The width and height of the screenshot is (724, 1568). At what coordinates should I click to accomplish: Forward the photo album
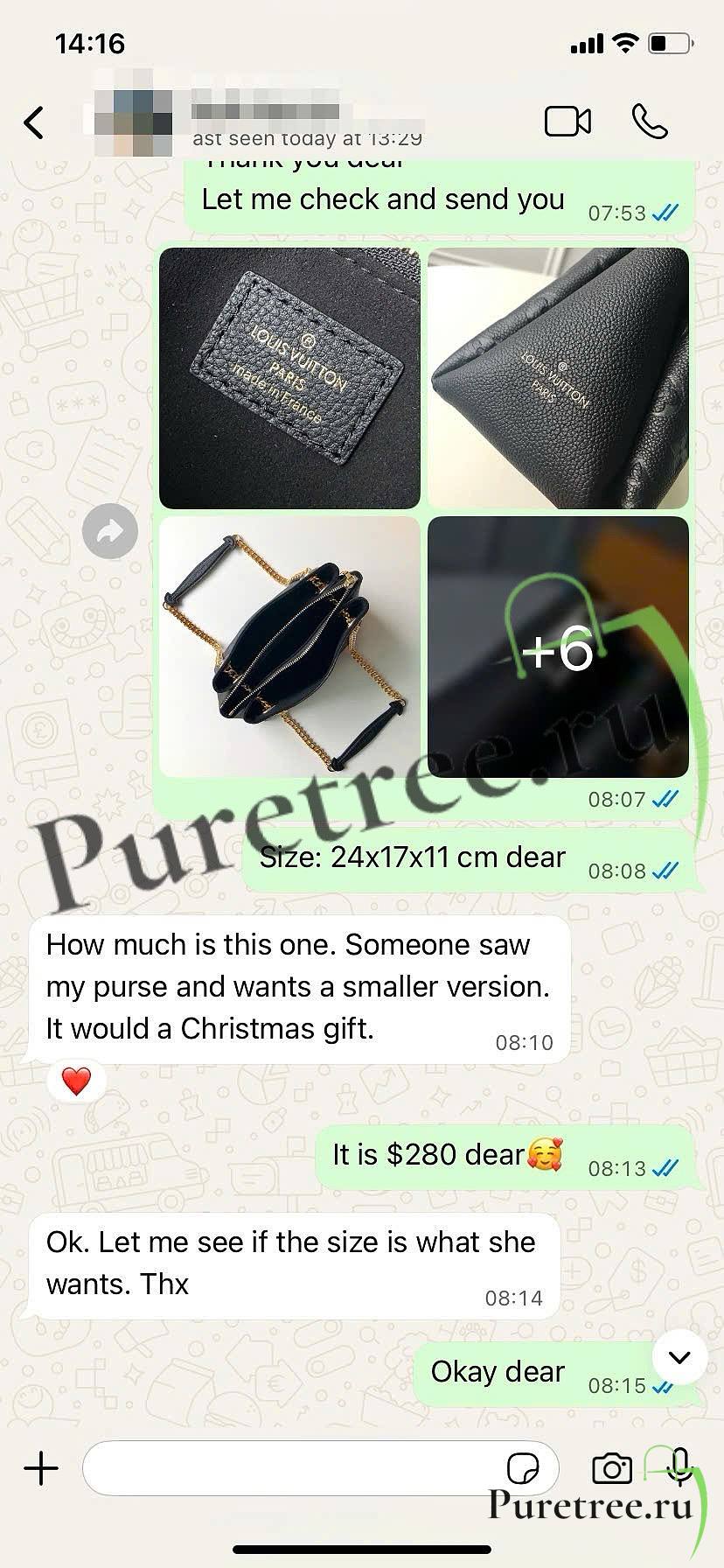pyautogui.click(x=110, y=531)
